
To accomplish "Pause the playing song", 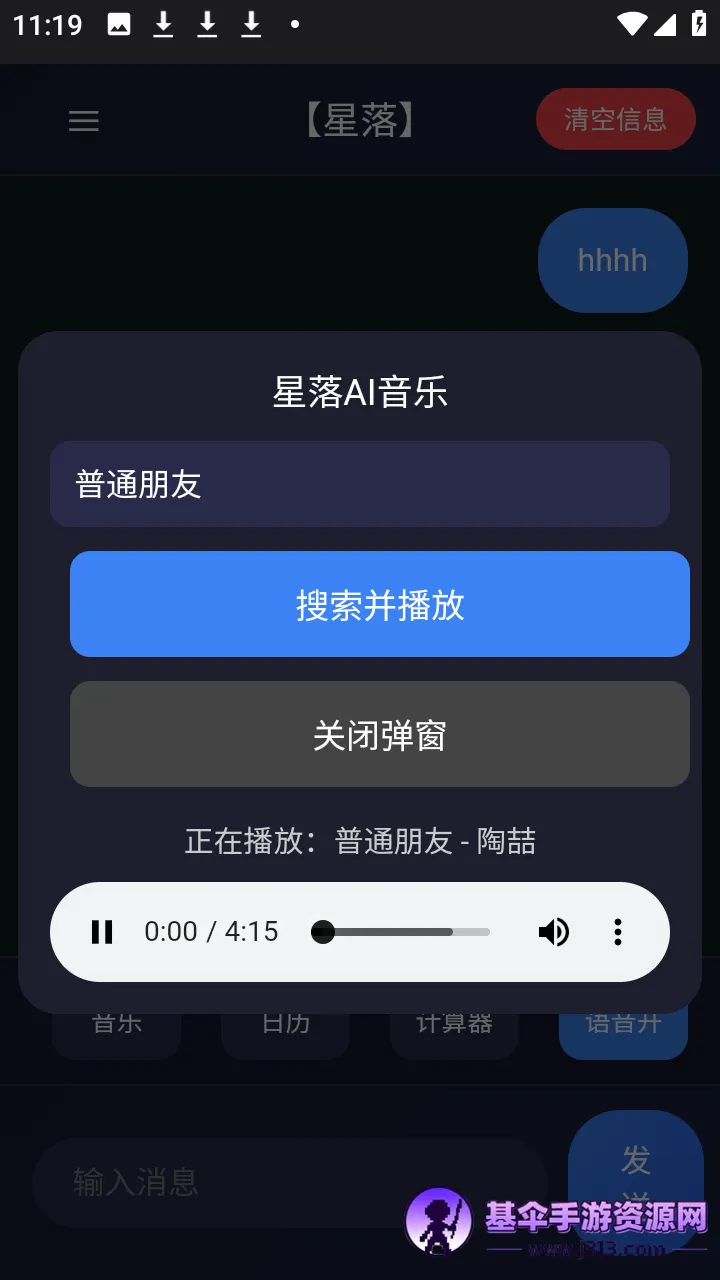I will click(x=102, y=932).
